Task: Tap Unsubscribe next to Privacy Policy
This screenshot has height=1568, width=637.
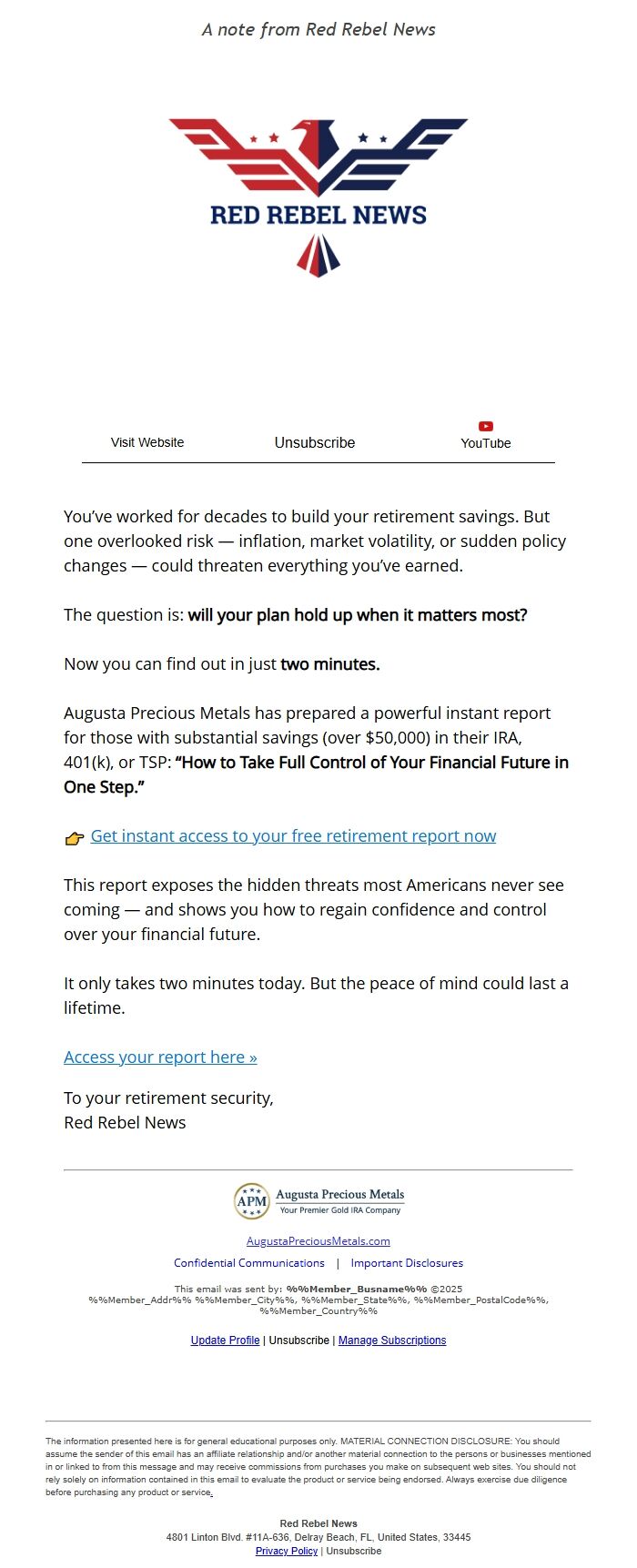Action: (354, 1551)
